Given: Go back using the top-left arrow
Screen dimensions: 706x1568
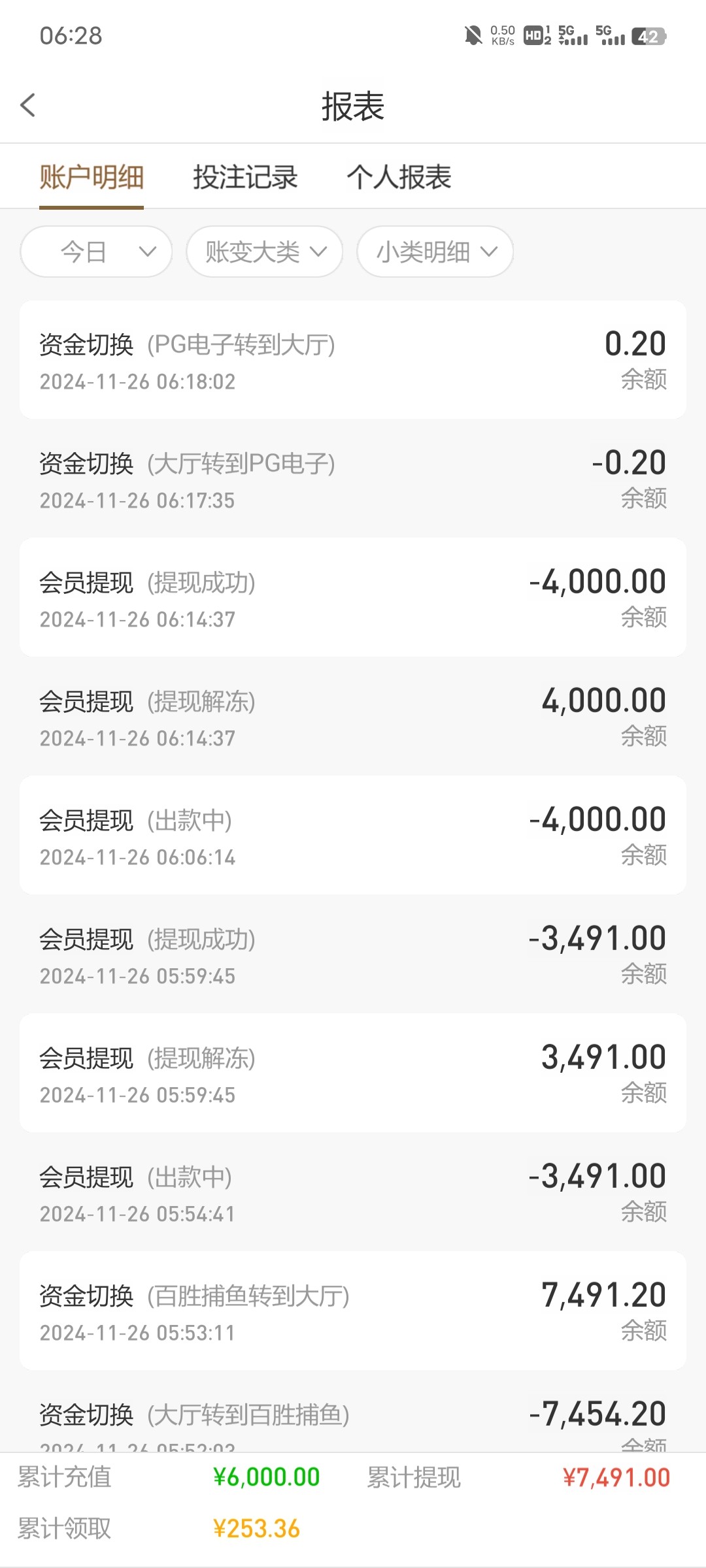Looking at the screenshot, I should point(27,105).
